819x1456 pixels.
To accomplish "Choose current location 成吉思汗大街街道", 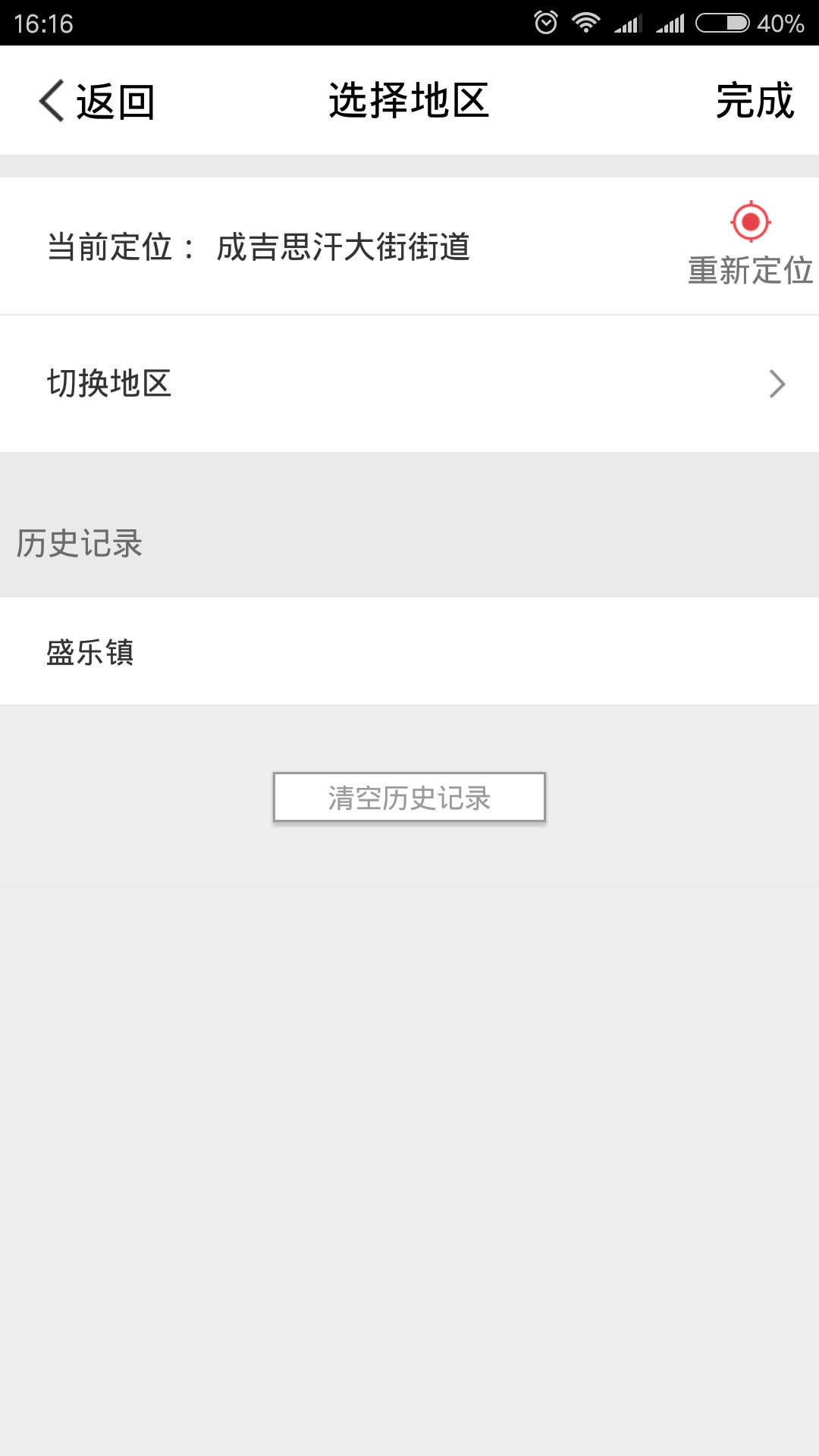I will (x=343, y=247).
